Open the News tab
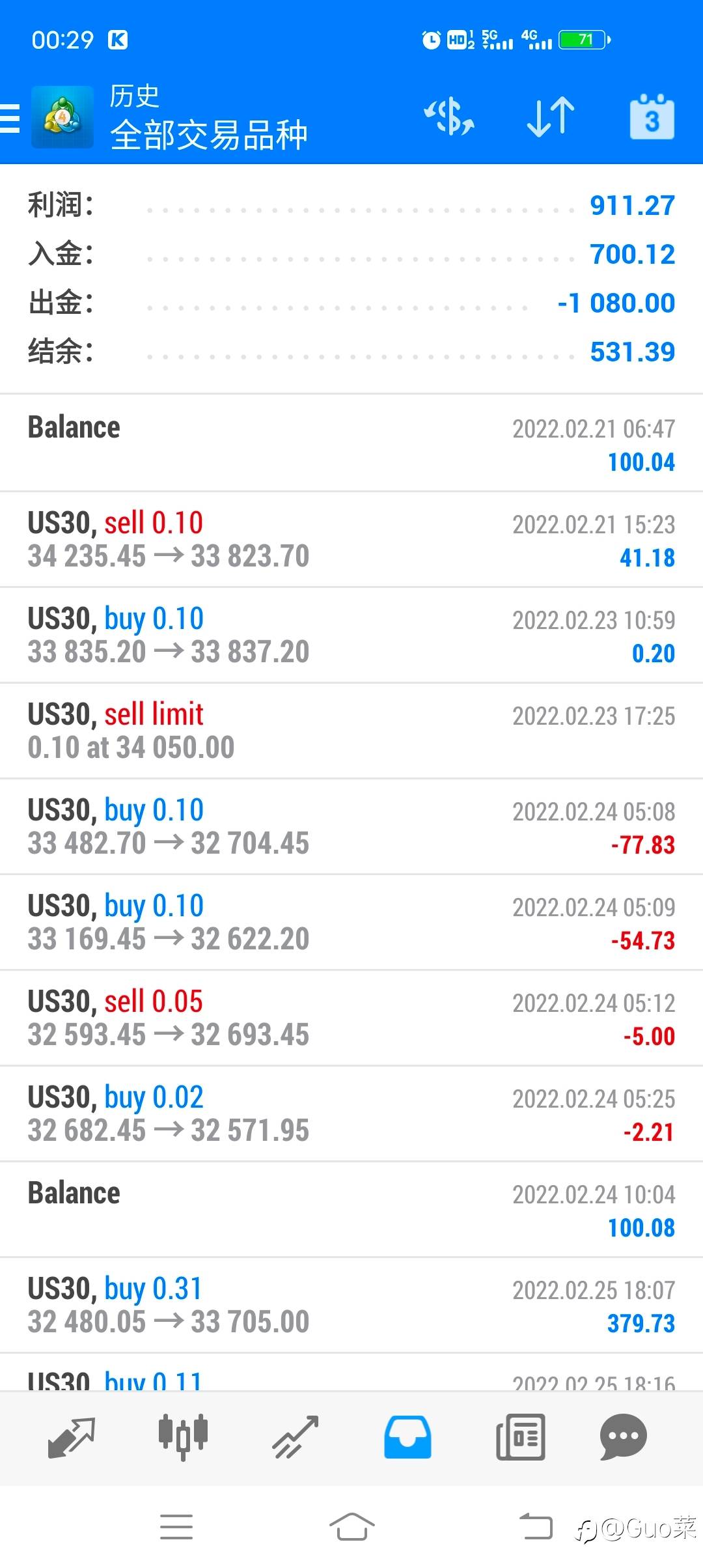 coord(520,1437)
